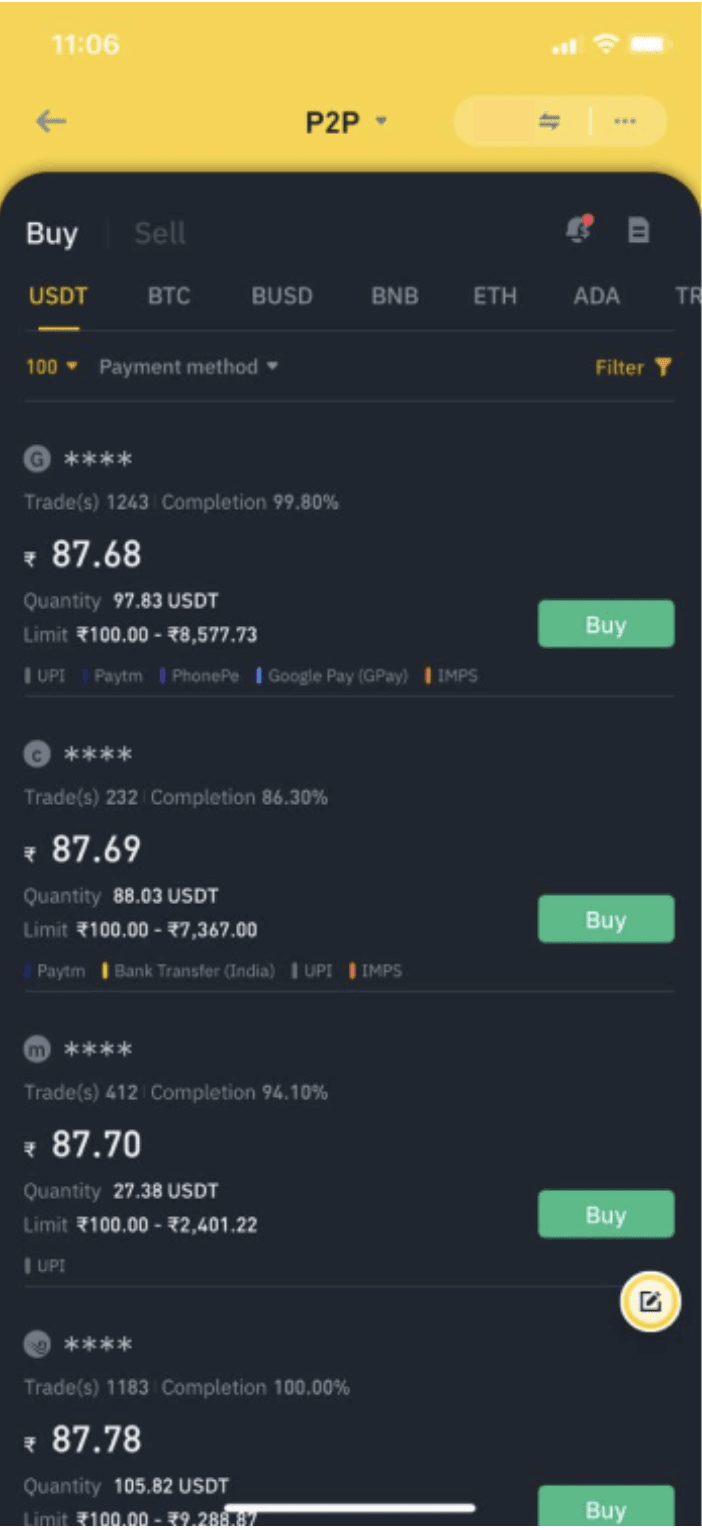702x1530 pixels.
Task: Open the notifications bell
Action: click(x=579, y=230)
